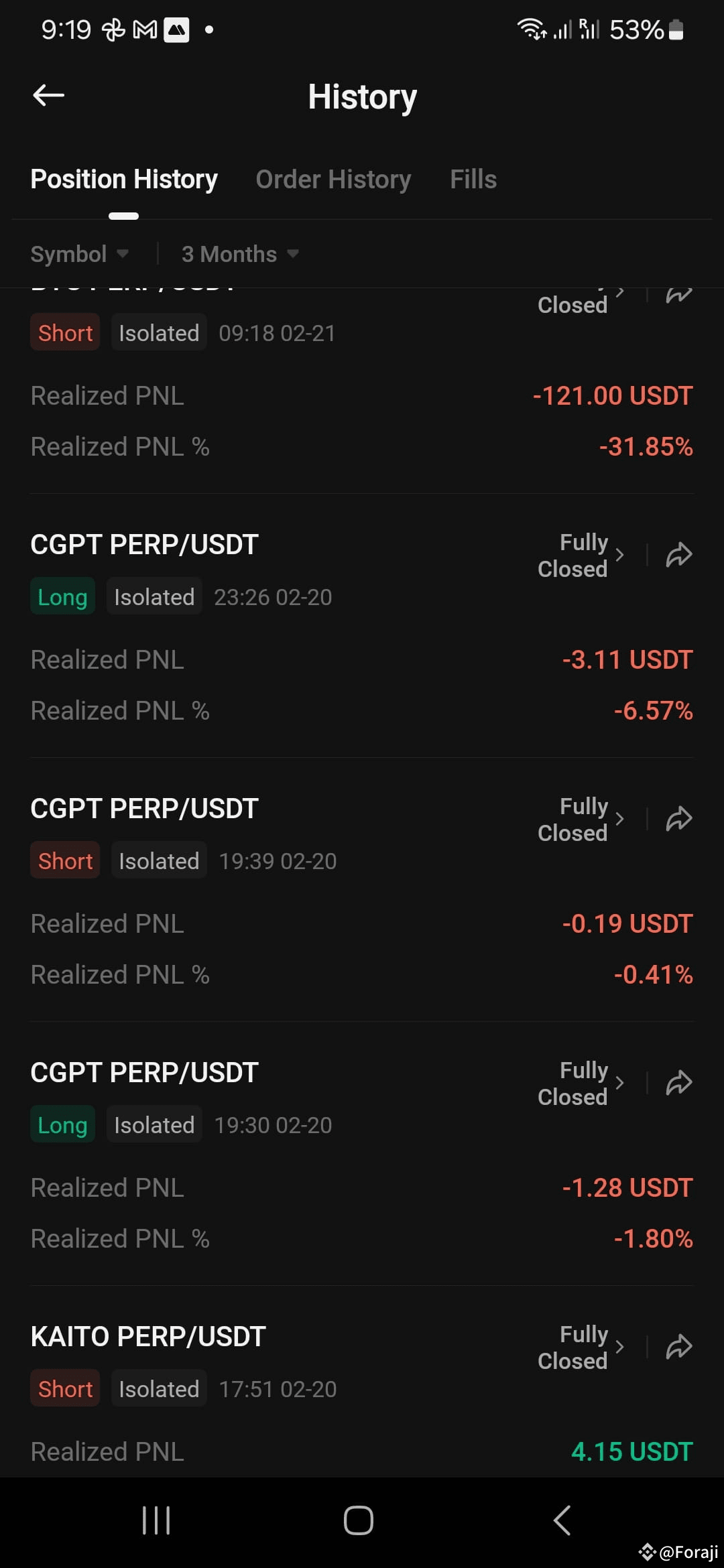The width and height of the screenshot is (724, 1568).
Task: Switch to the Fills tab
Action: [x=473, y=180]
